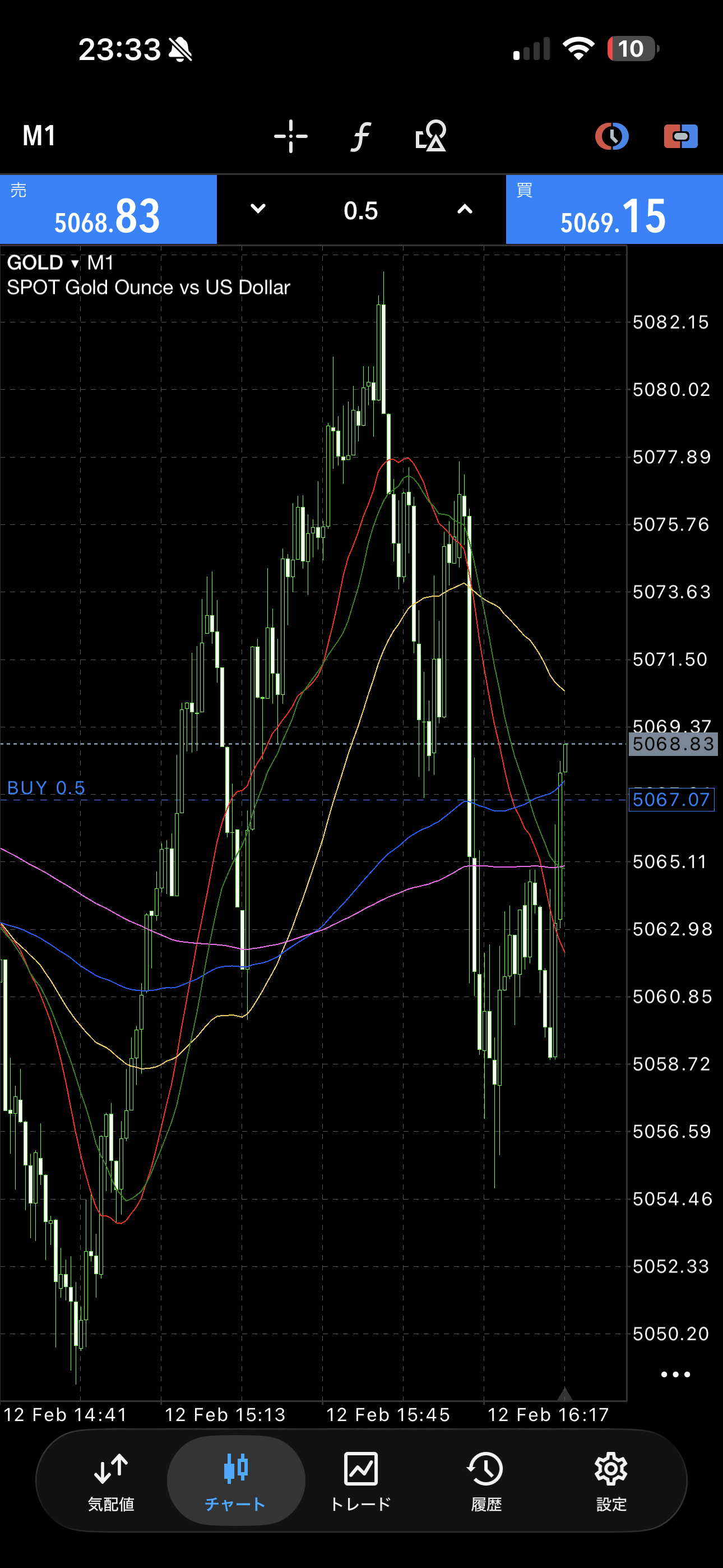Go to the トレード trade tab

361,1481
